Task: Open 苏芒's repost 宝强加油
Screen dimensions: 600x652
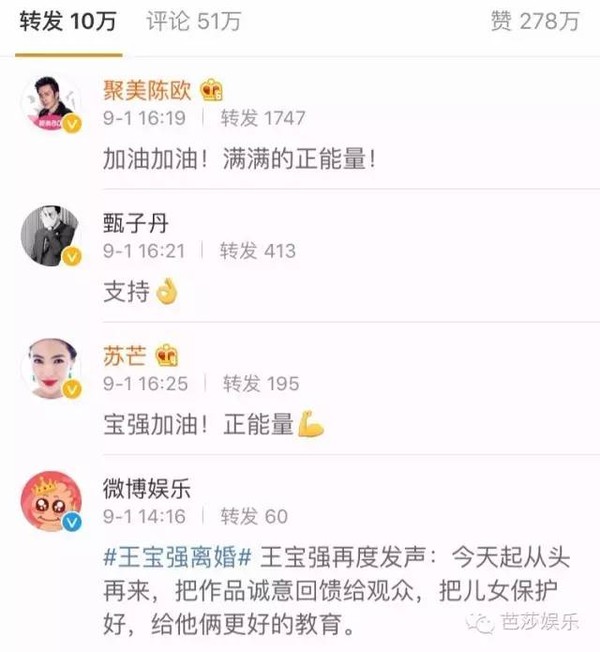Action: pos(214,425)
